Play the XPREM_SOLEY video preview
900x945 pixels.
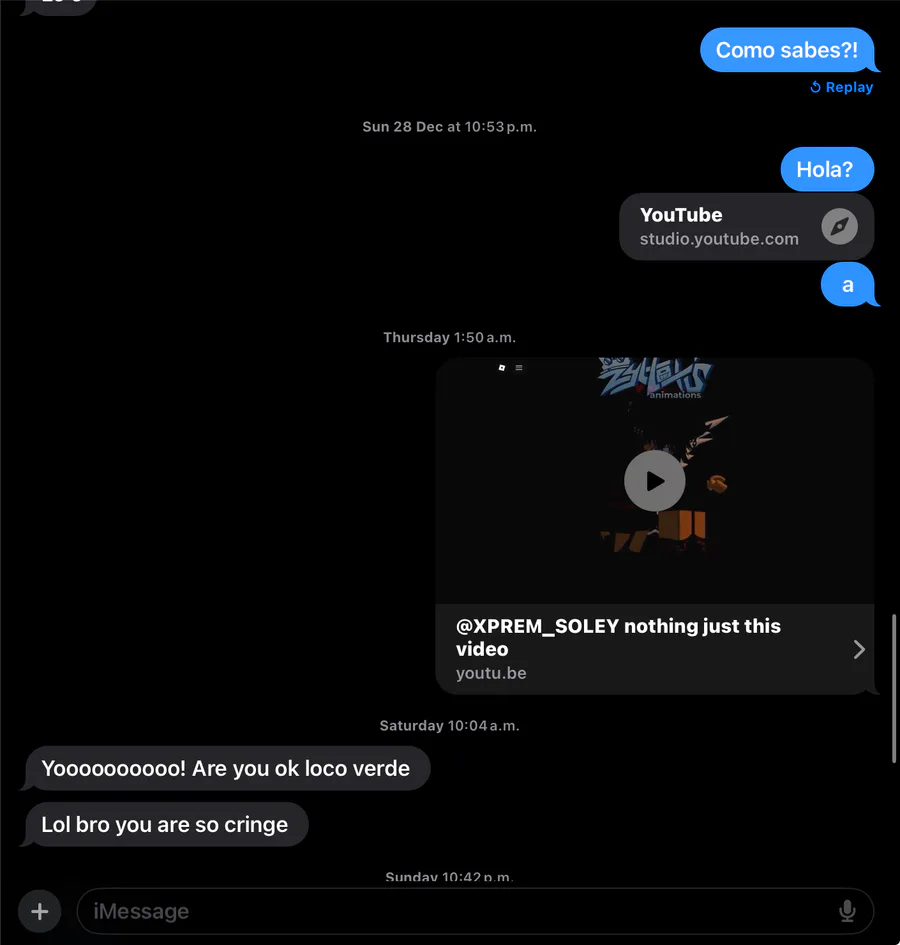pos(654,481)
